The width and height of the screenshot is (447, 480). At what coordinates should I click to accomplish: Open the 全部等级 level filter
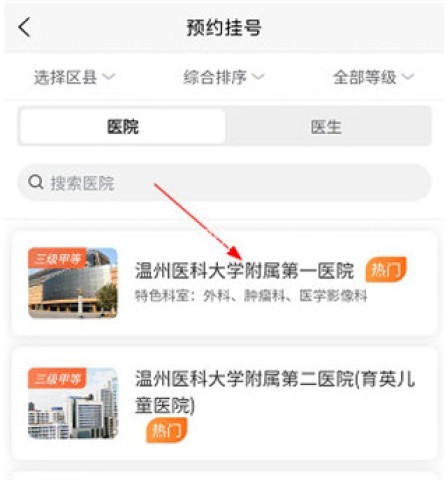[x=373, y=77]
